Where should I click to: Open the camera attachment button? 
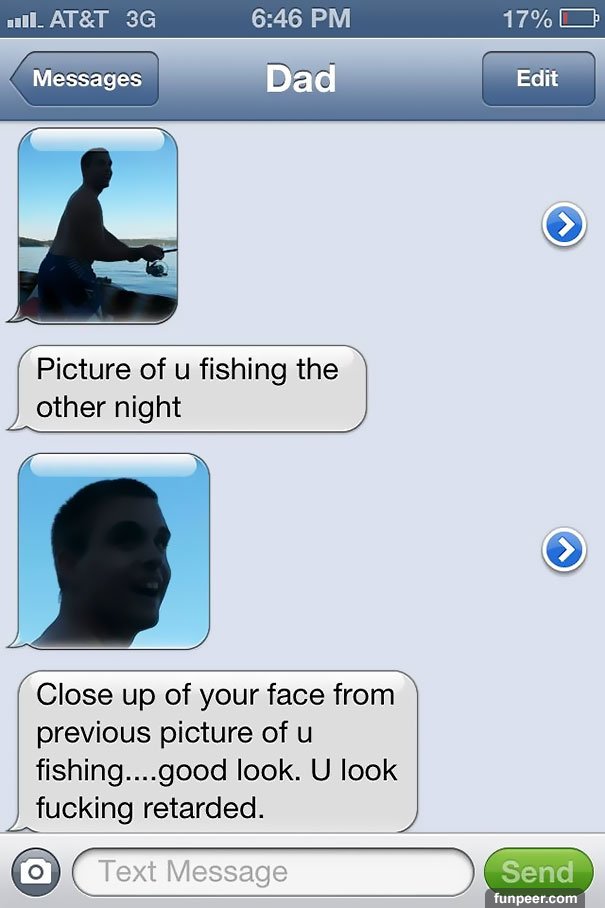click(36, 871)
